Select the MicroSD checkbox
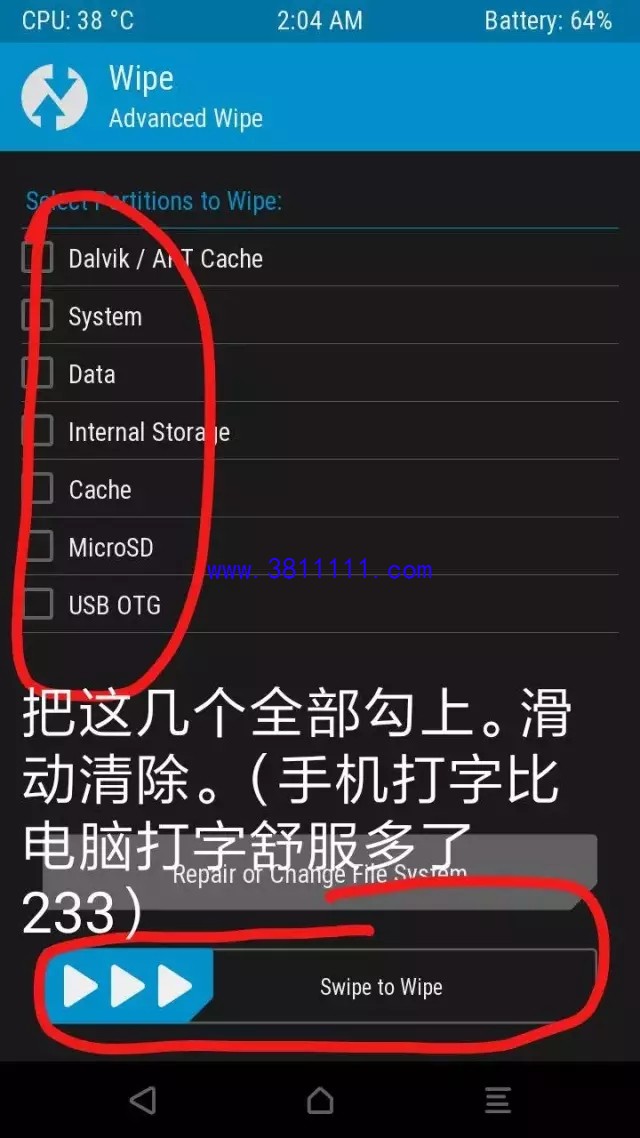This screenshot has width=640, height=1138. coord(38,547)
